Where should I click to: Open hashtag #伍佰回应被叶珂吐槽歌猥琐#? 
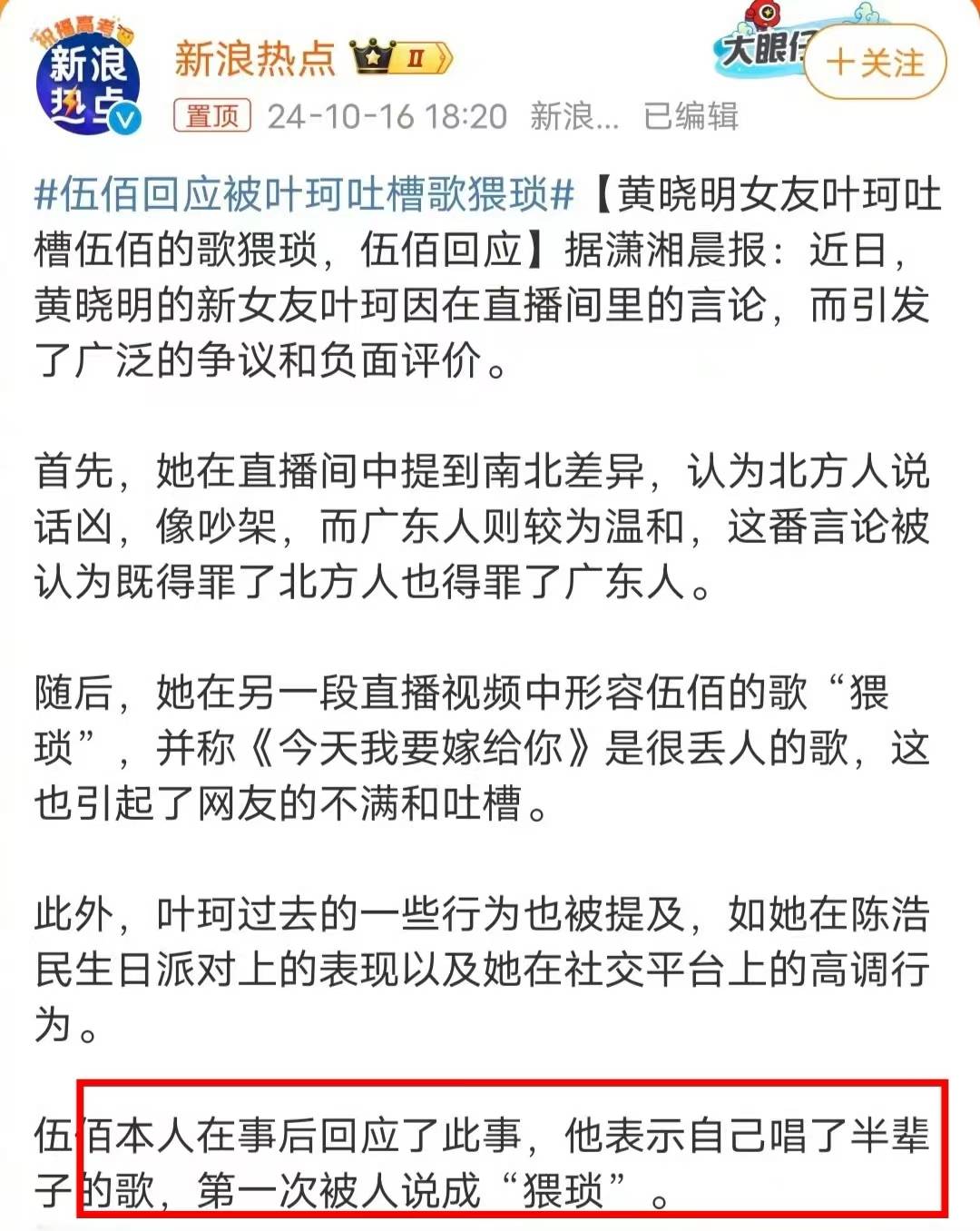(304, 195)
